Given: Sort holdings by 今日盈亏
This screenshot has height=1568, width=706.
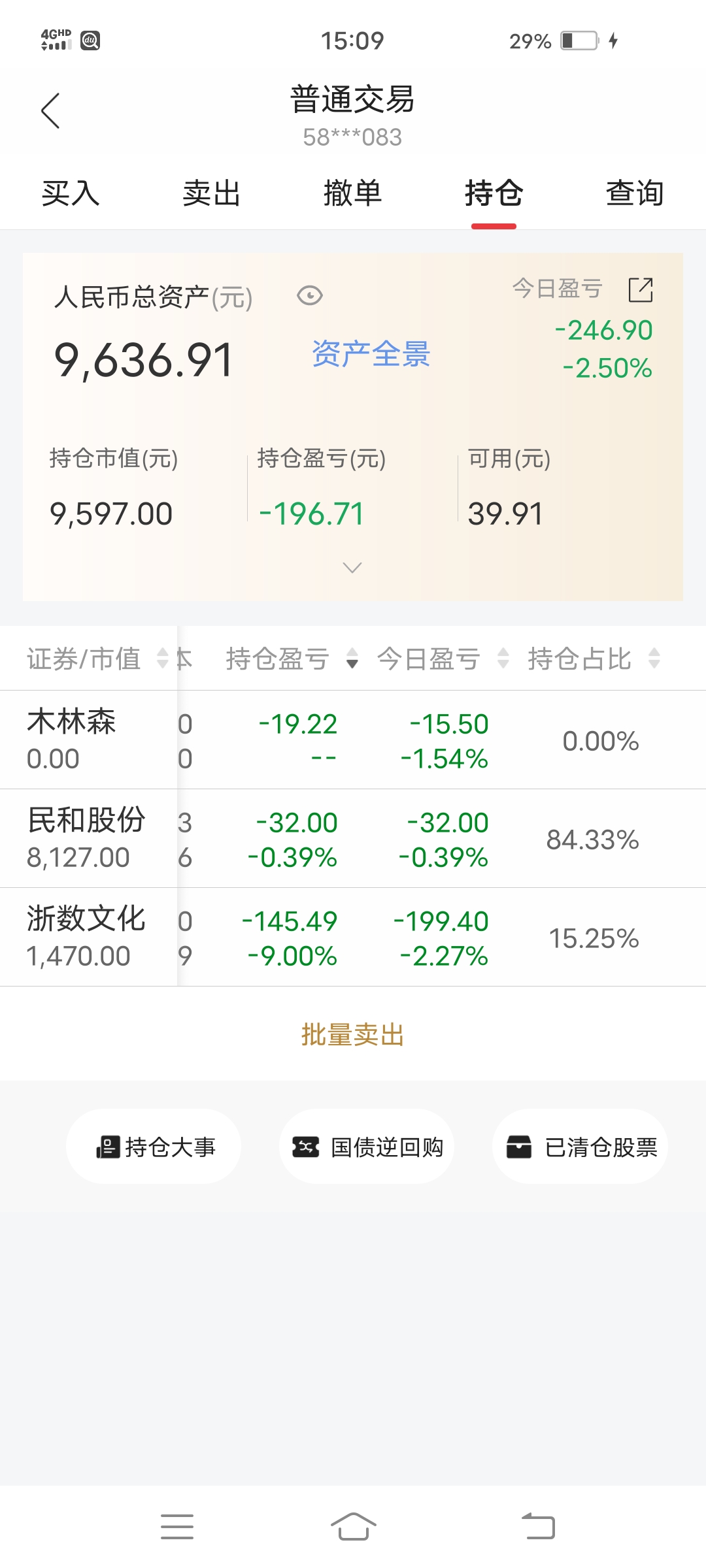Looking at the screenshot, I should pyautogui.click(x=443, y=659).
